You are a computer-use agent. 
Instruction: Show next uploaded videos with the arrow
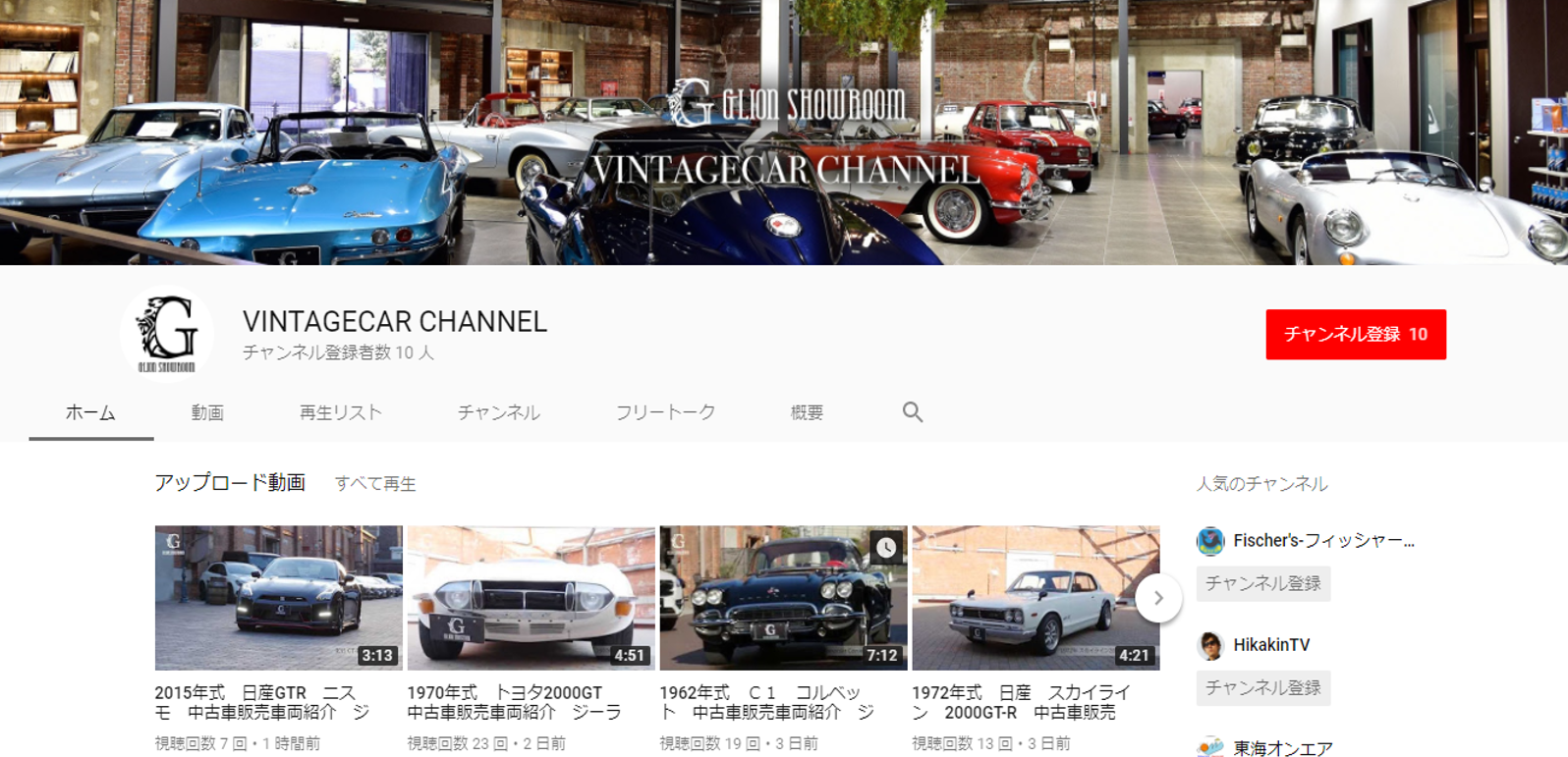pos(1158,597)
